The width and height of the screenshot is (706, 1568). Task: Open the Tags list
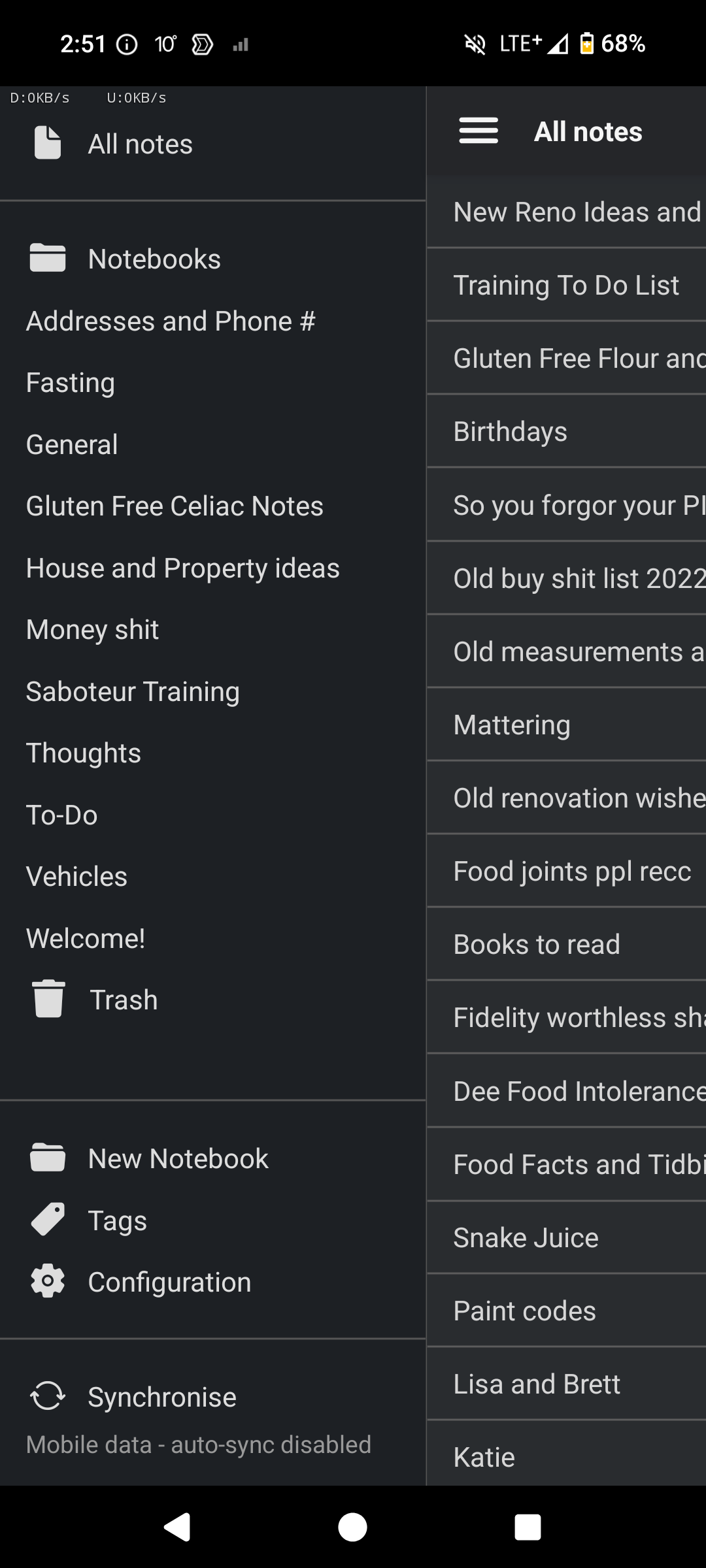[212, 1220]
